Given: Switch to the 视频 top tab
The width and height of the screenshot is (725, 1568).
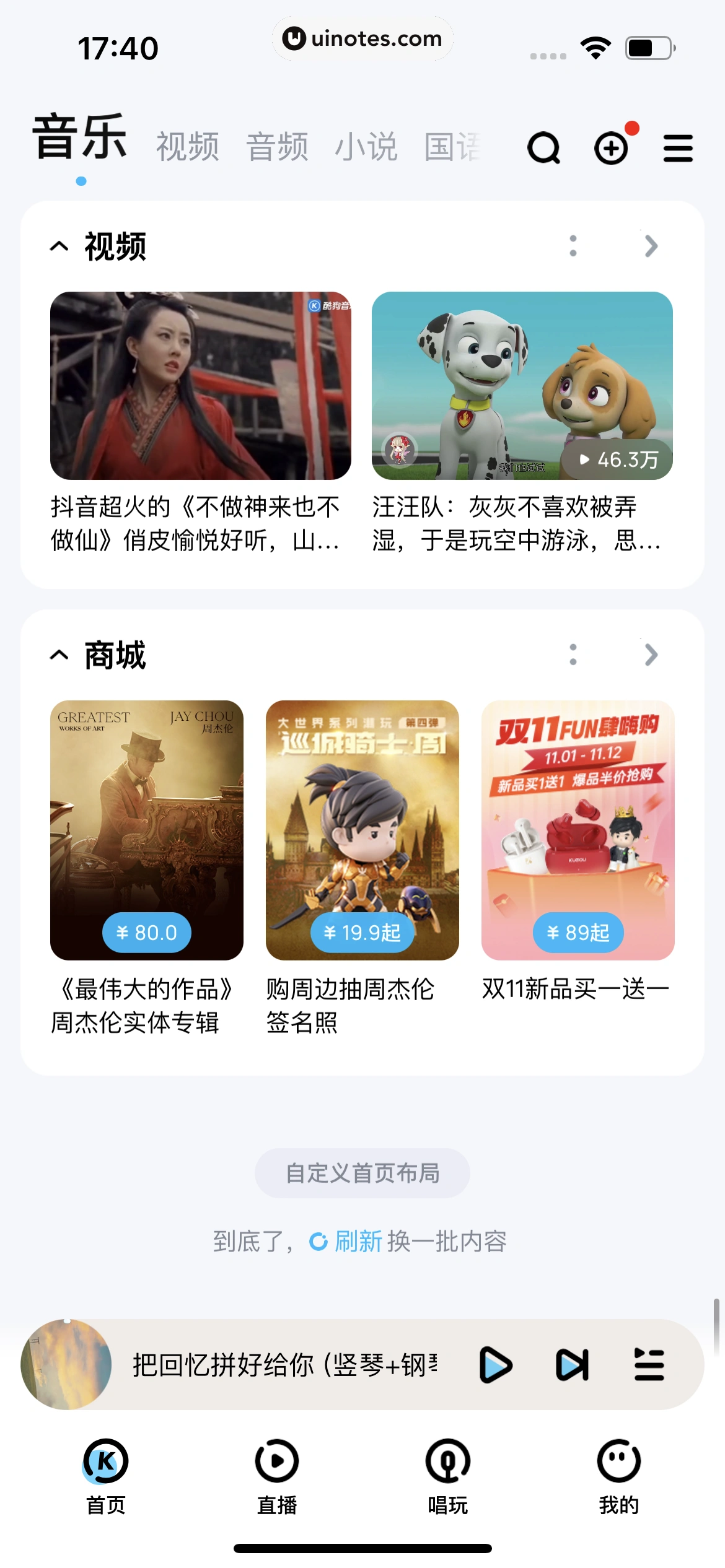Looking at the screenshot, I should pos(187,147).
